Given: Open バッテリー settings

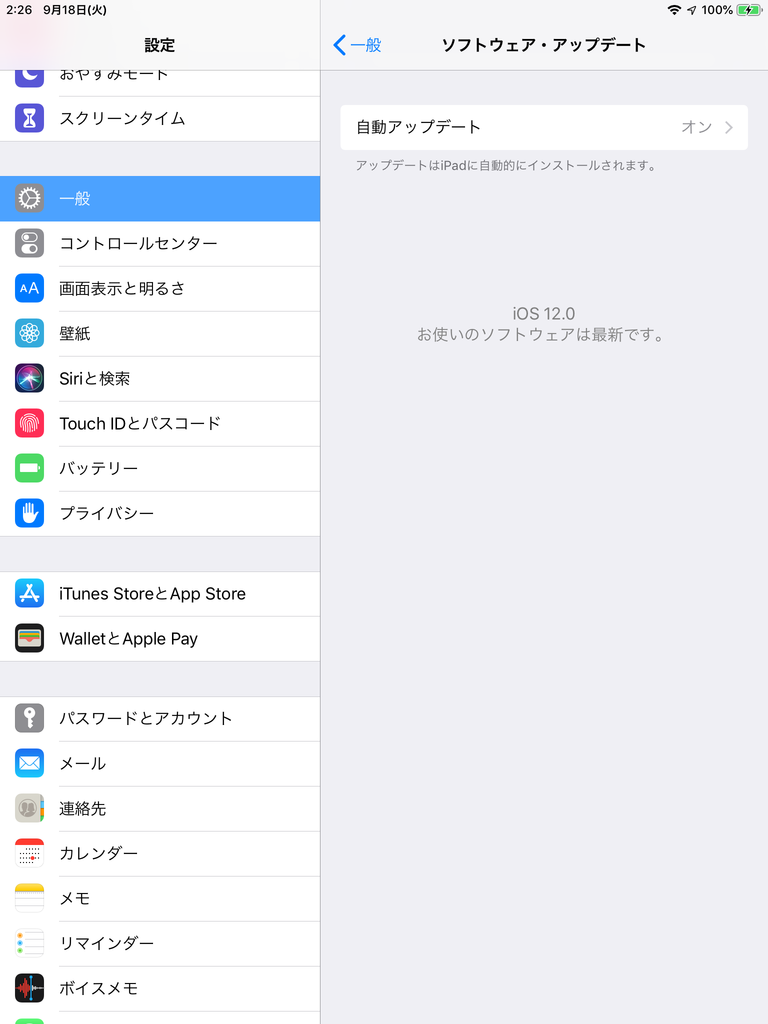Looking at the screenshot, I should [x=160, y=468].
